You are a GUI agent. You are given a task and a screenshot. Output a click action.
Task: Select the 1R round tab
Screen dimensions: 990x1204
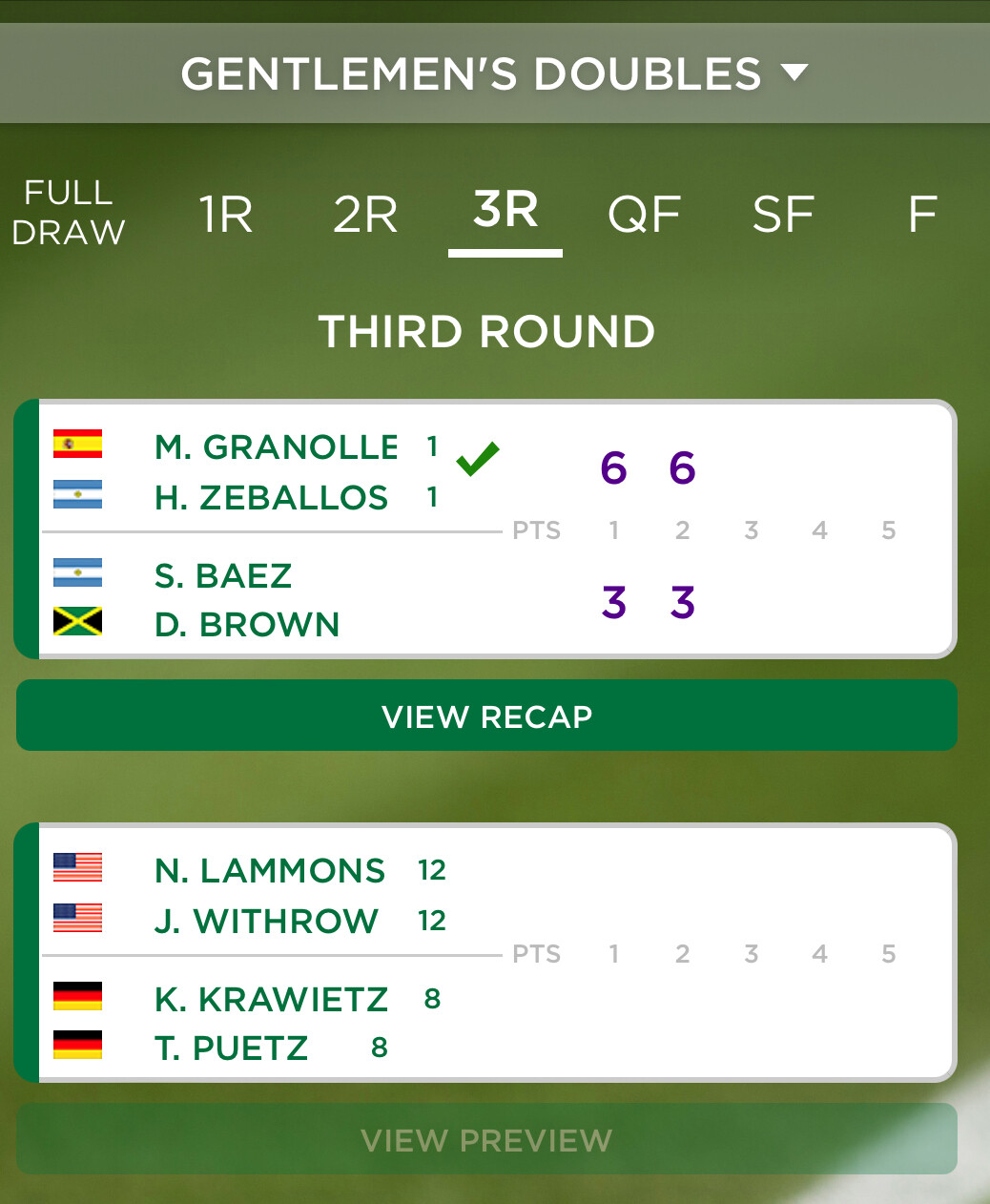point(226,214)
